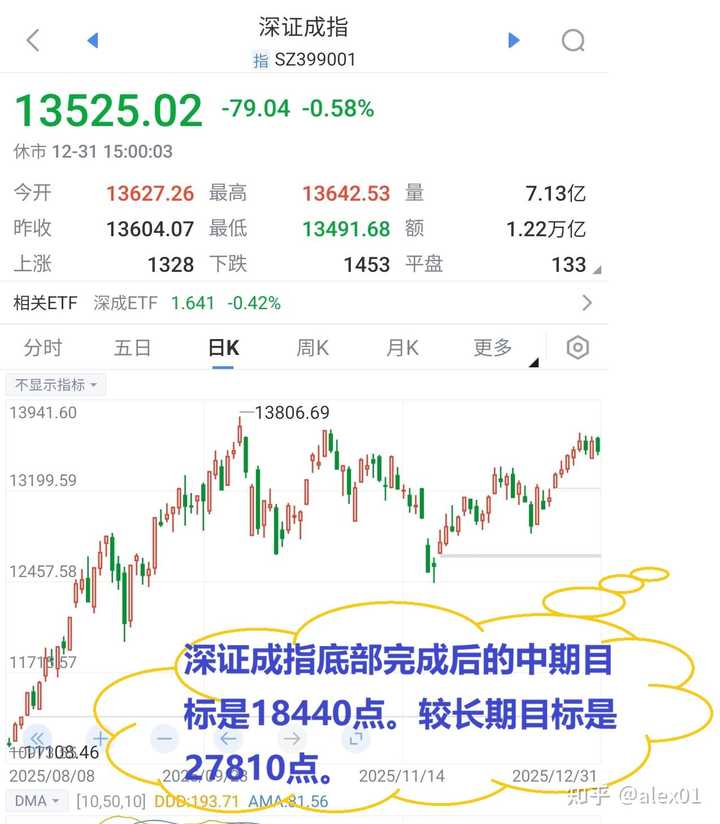Open the search icon
This screenshot has width=720, height=824.
coord(573,41)
